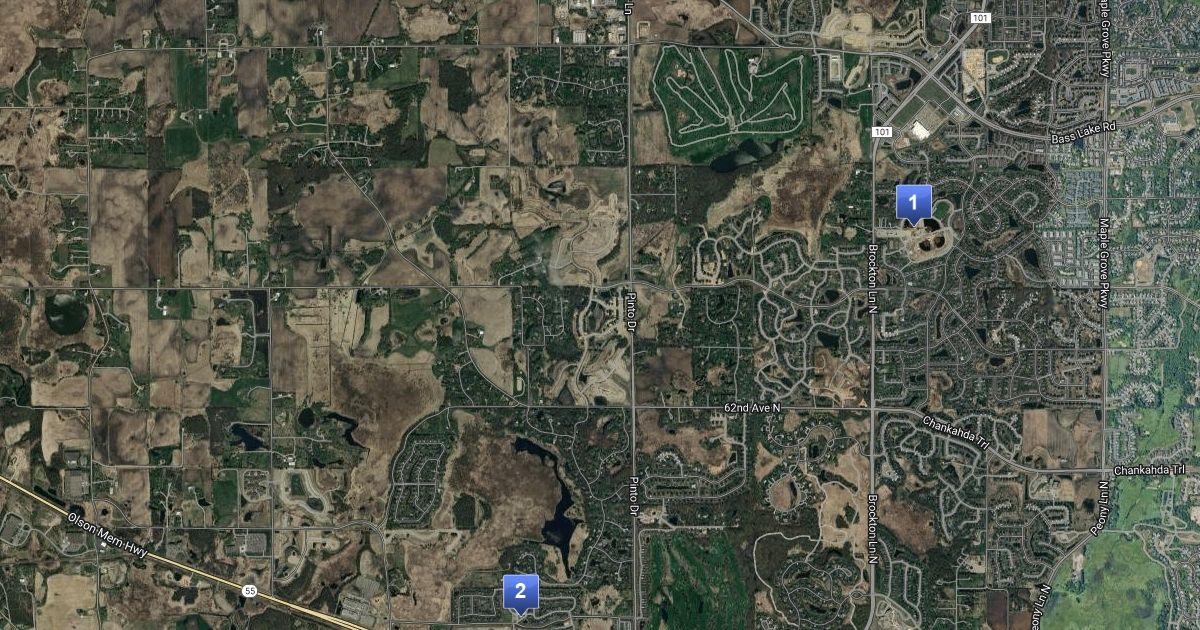Select map marker number 1

coord(913,202)
